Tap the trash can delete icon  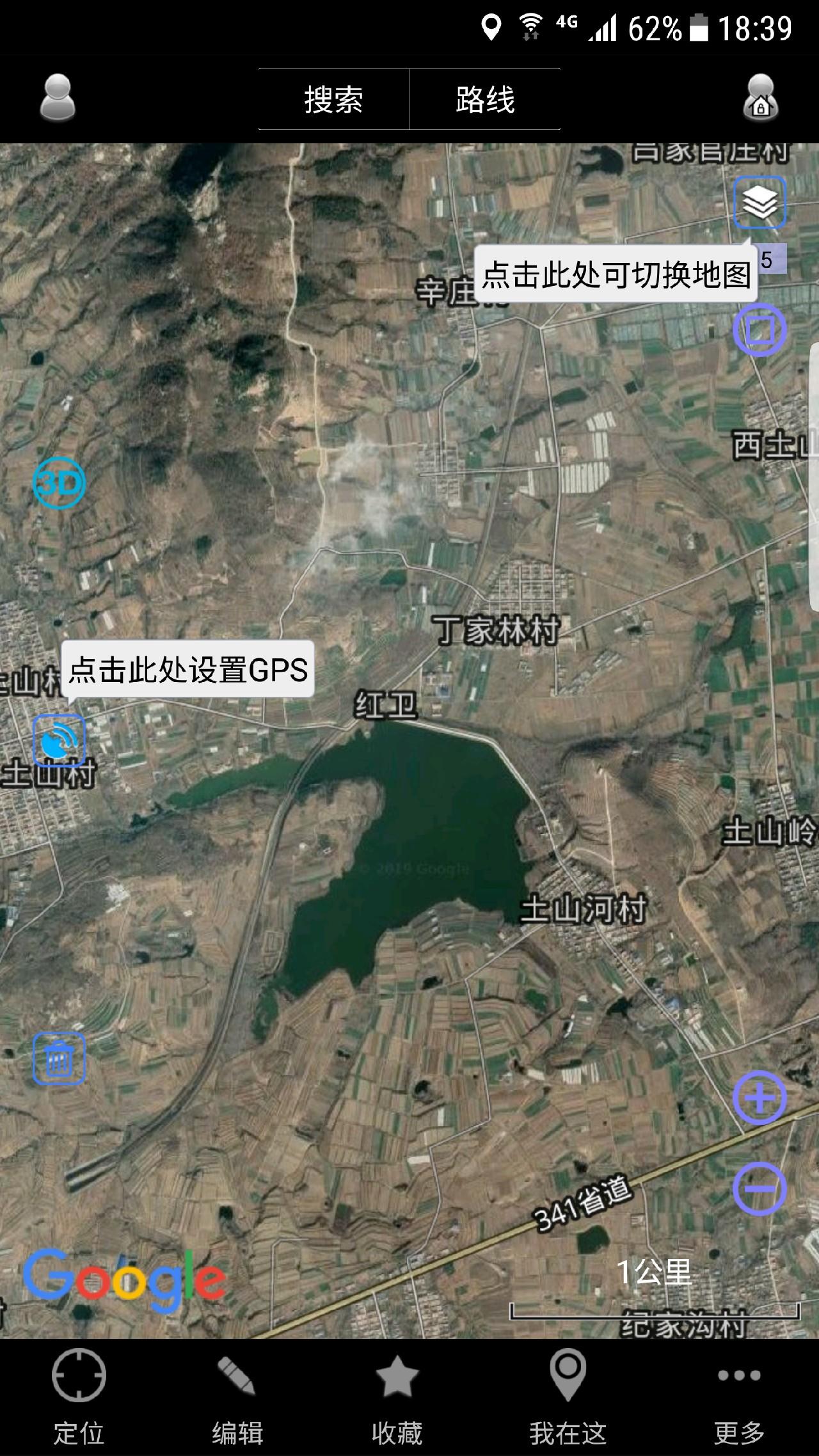pyautogui.click(x=59, y=1059)
